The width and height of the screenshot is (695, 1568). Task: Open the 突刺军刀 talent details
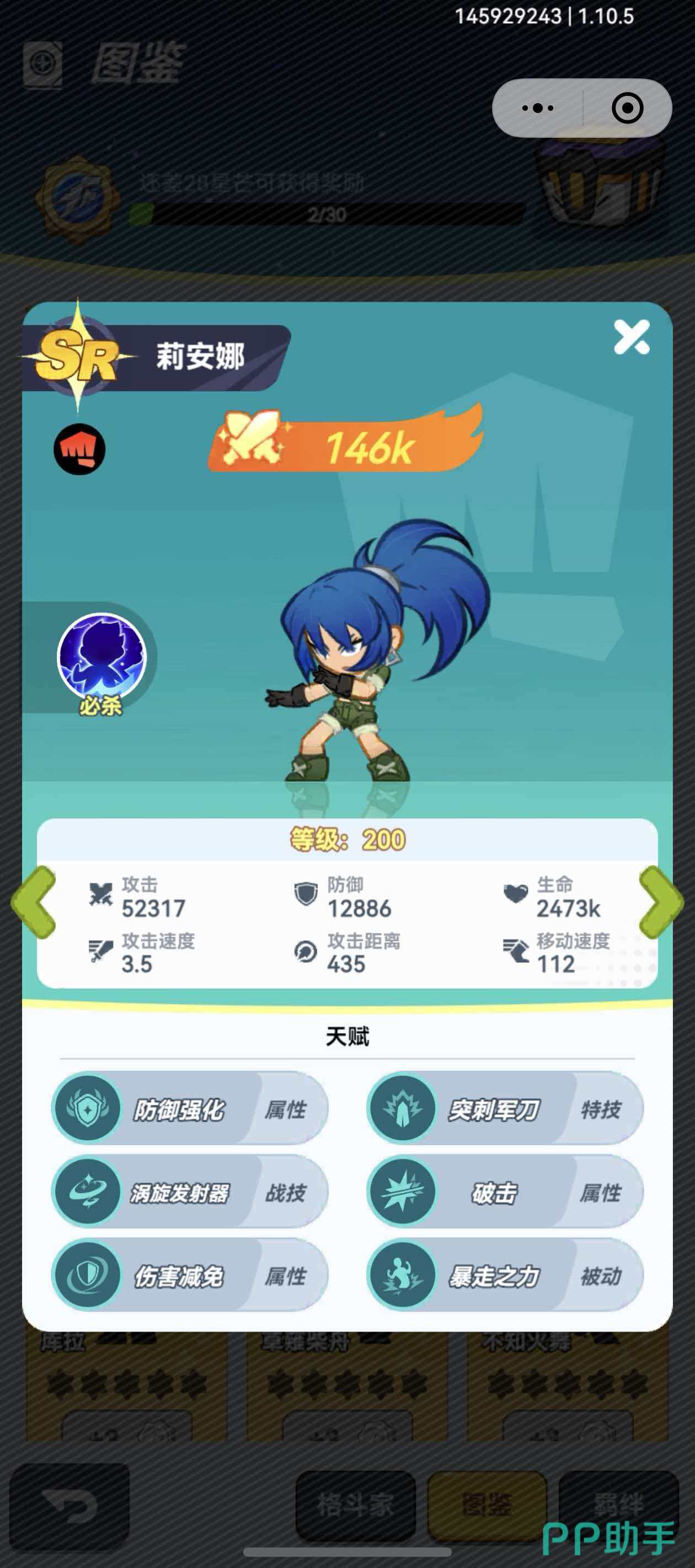505,1108
